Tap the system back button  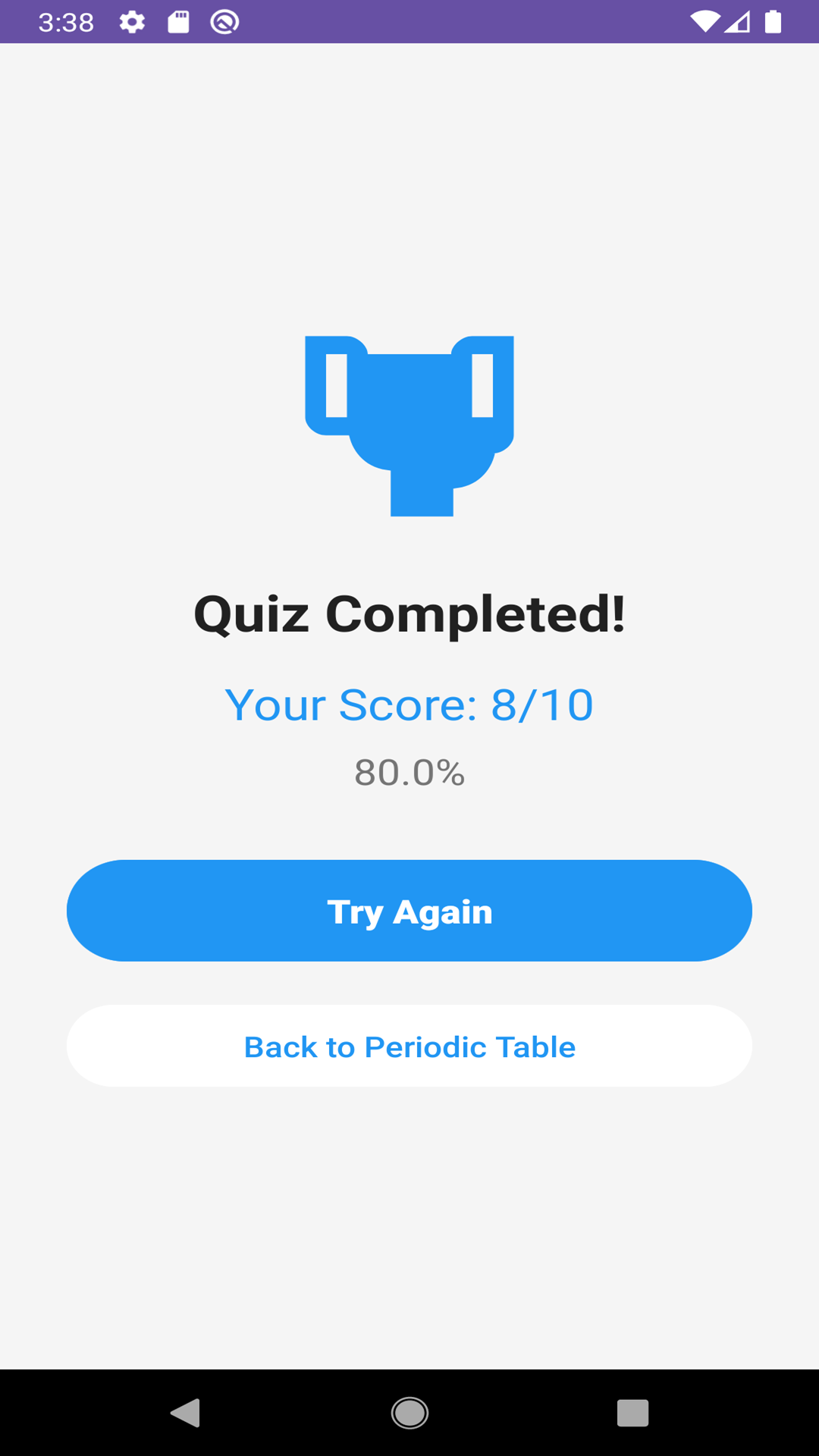(185, 1413)
